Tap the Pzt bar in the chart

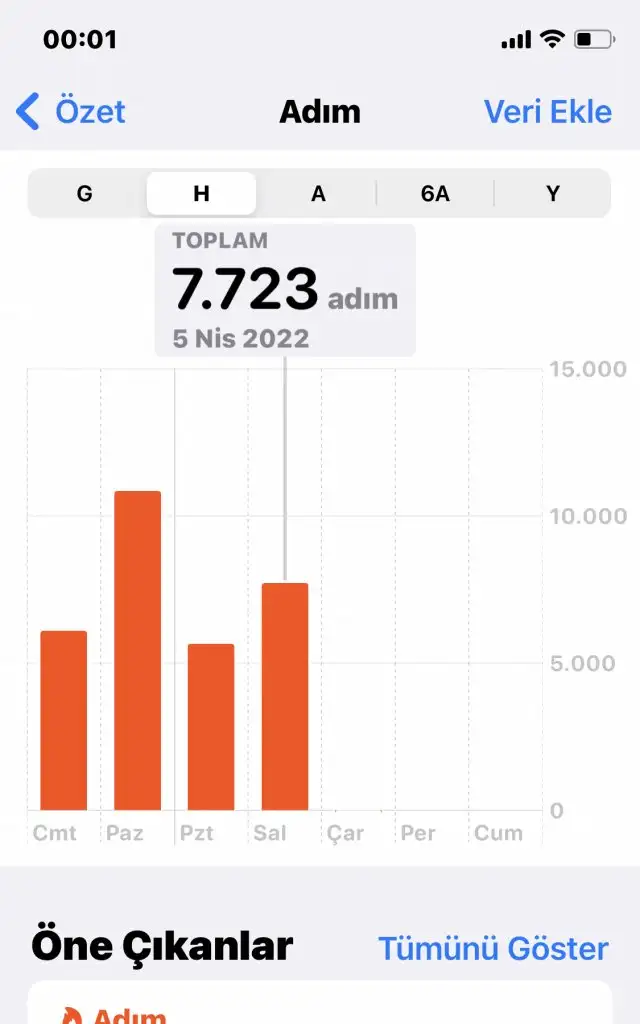click(211, 727)
